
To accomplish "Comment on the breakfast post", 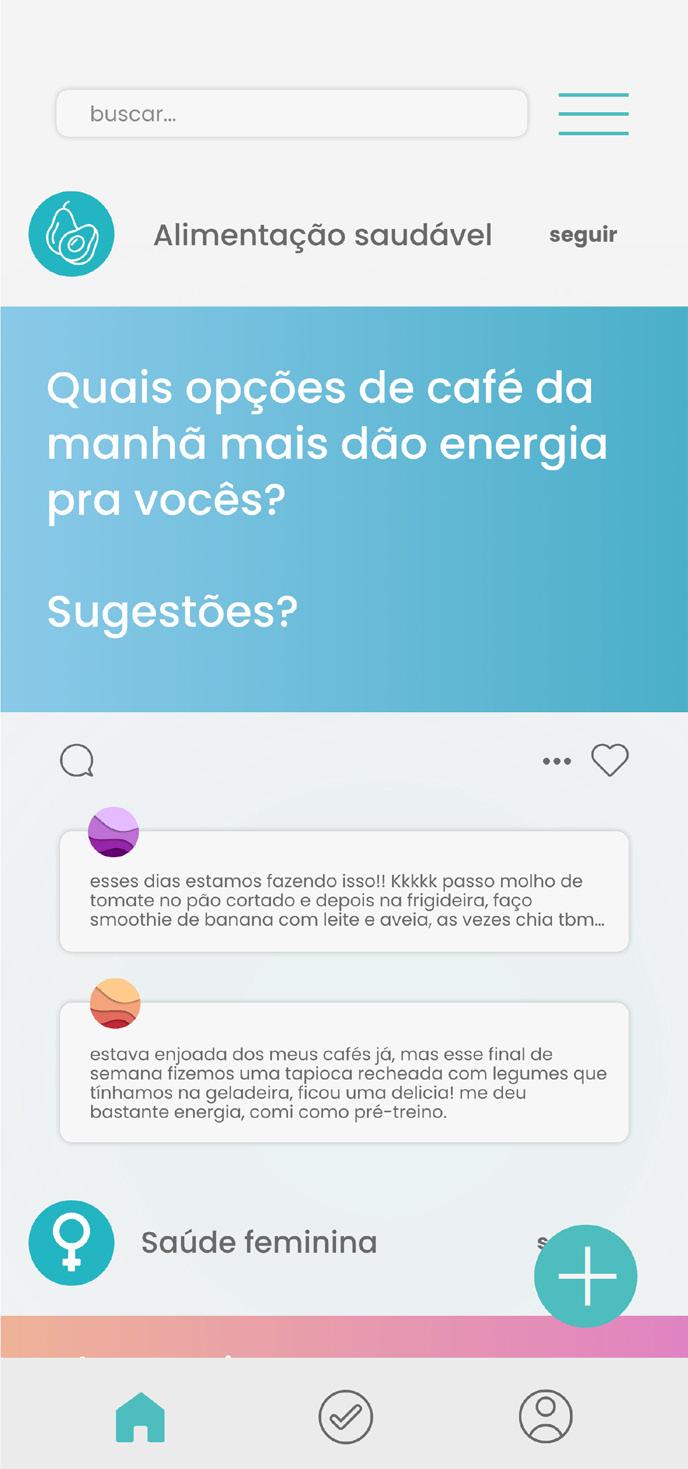I will [x=77, y=761].
